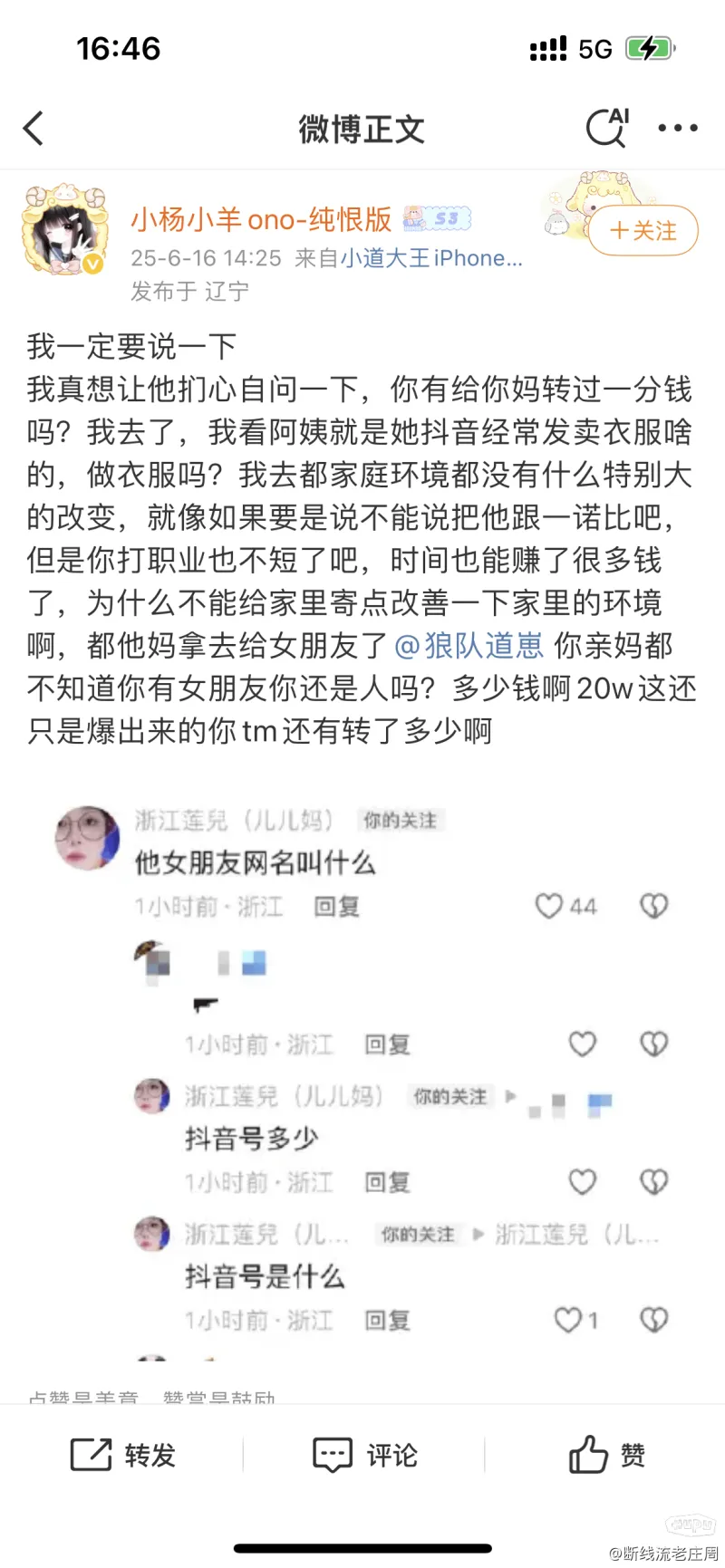This screenshot has height=1568, width=725.
Task: Open the 评论 comment button
Action: click(365, 1456)
